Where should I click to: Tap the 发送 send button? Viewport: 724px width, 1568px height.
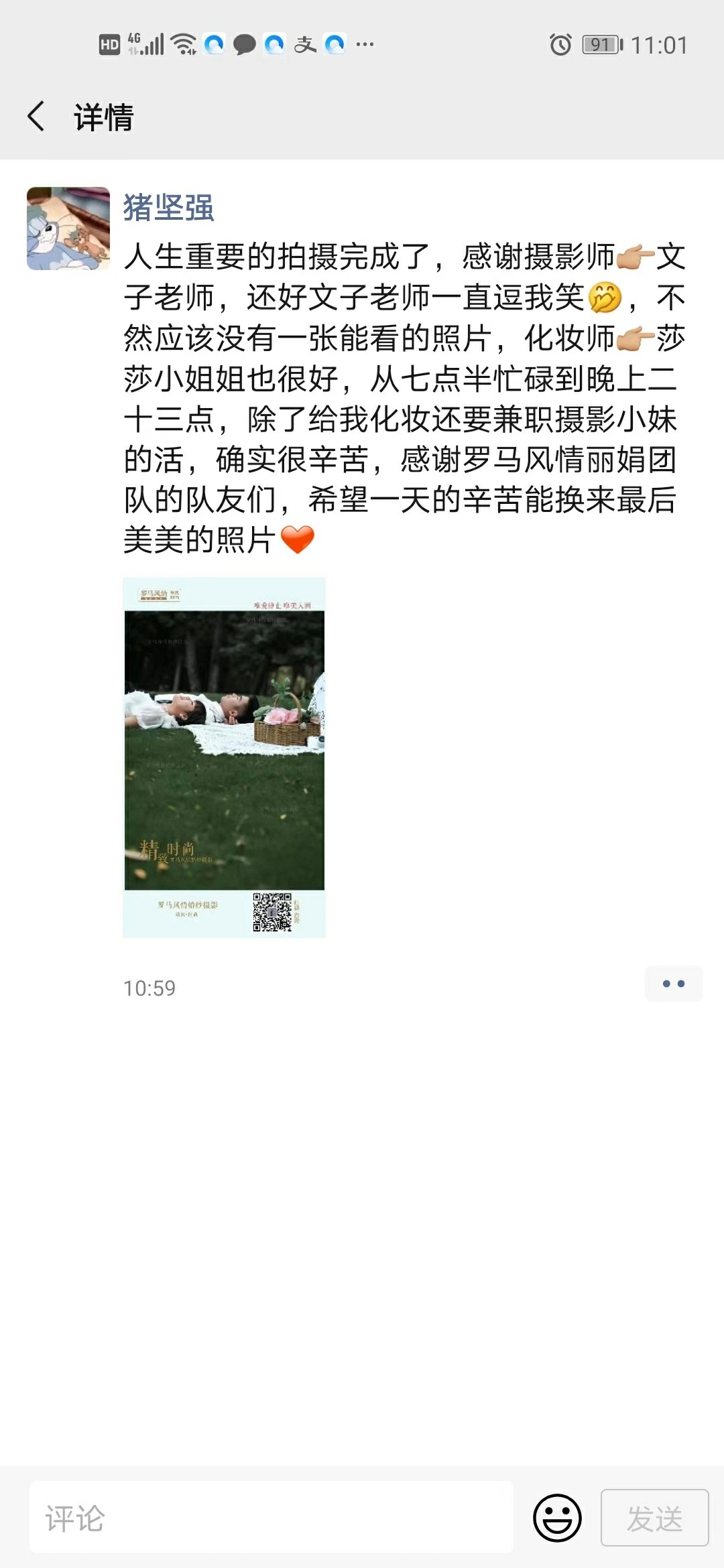click(654, 1518)
